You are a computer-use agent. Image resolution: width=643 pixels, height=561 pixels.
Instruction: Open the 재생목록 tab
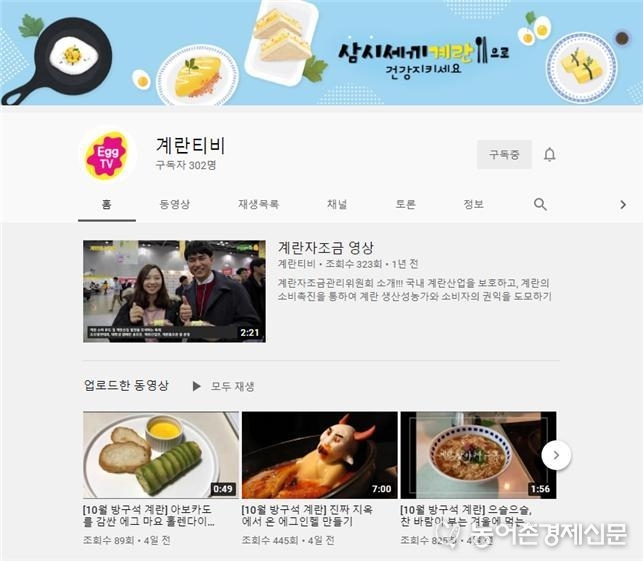click(258, 204)
